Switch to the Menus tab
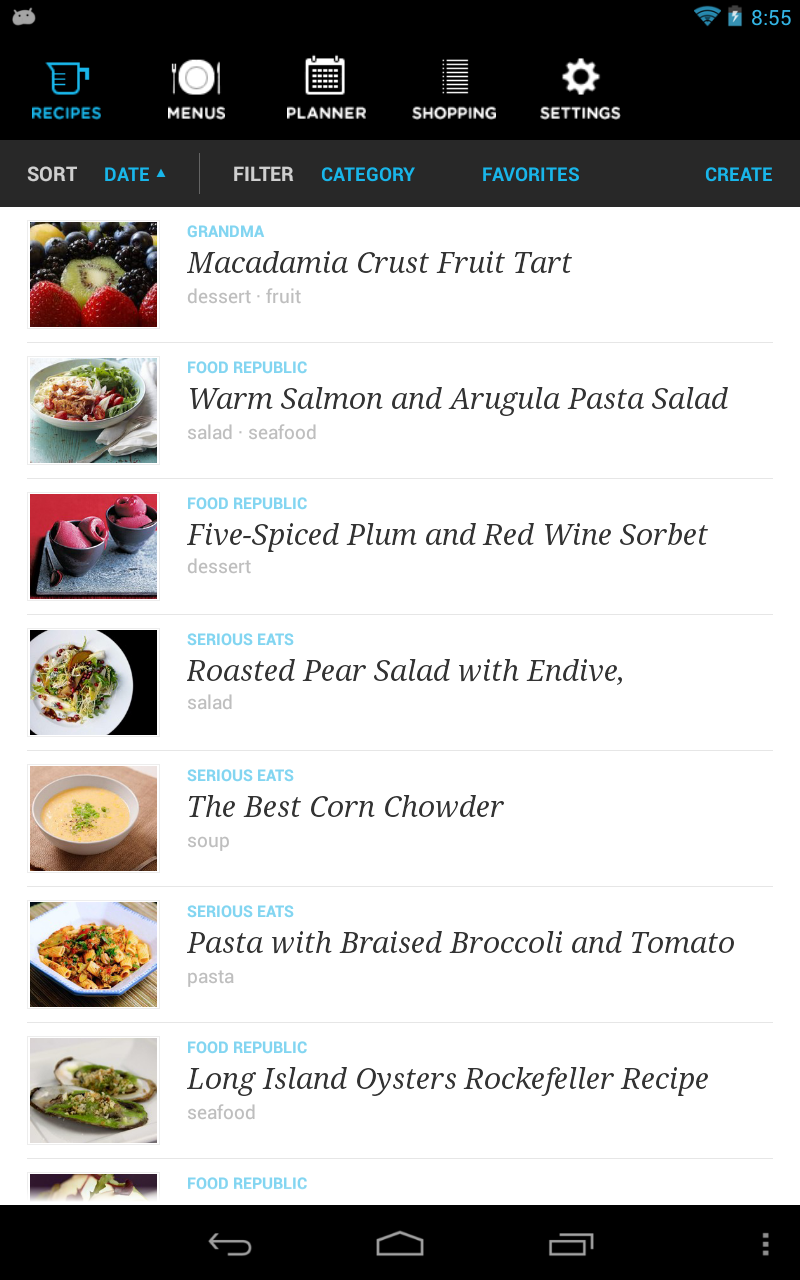 (196, 90)
